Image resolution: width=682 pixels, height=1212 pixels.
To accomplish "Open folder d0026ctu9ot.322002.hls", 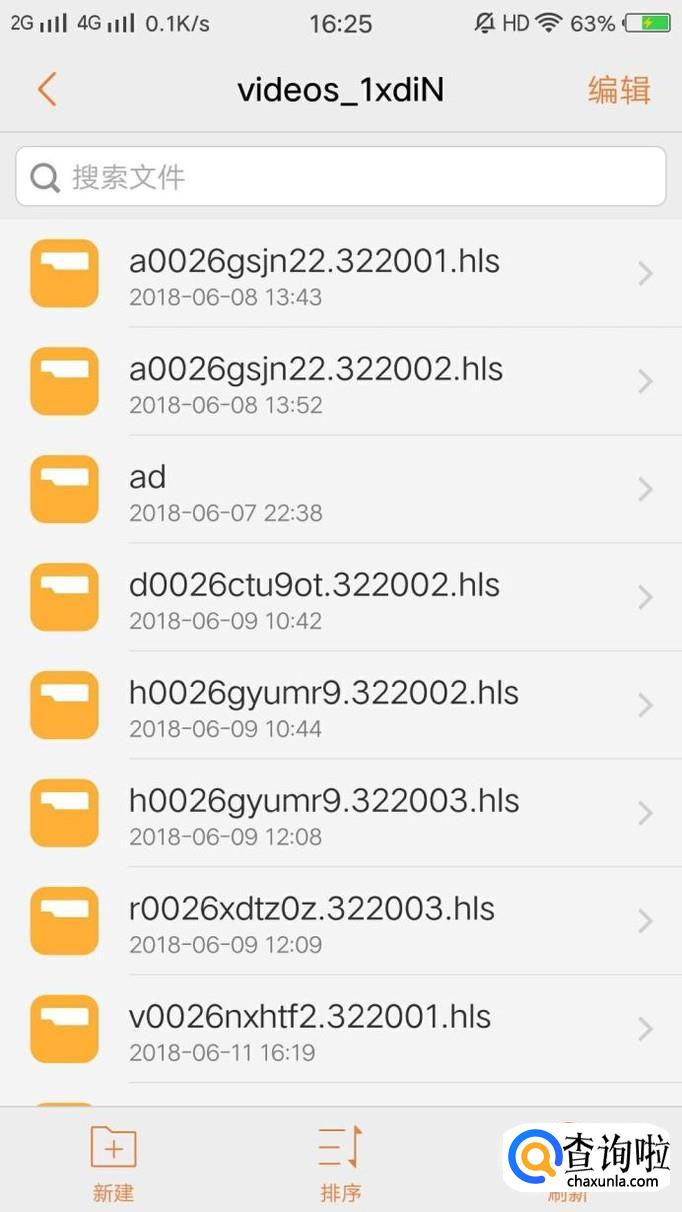I will (x=340, y=598).
